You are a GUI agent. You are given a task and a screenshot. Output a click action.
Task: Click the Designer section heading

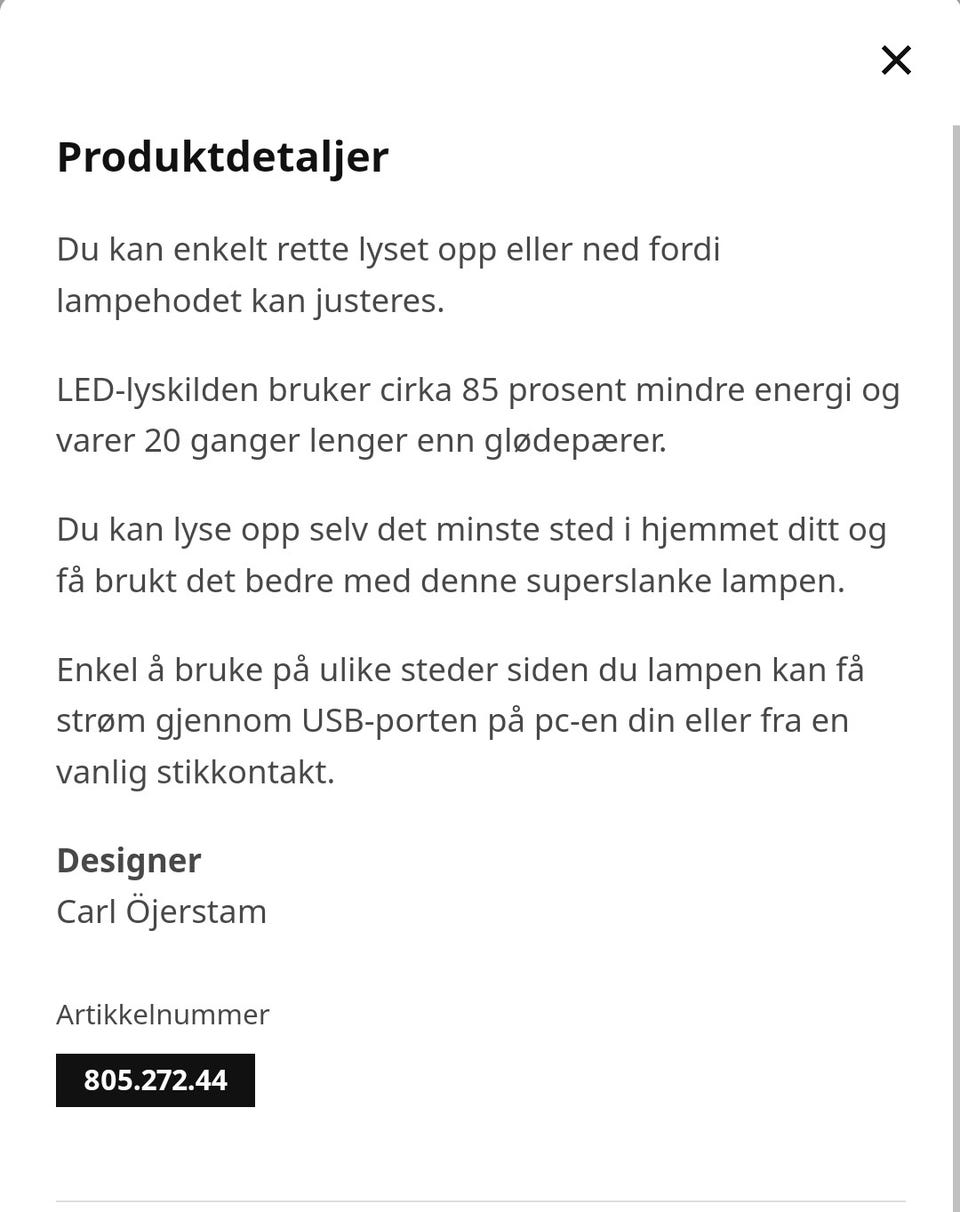tap(129, 859)
